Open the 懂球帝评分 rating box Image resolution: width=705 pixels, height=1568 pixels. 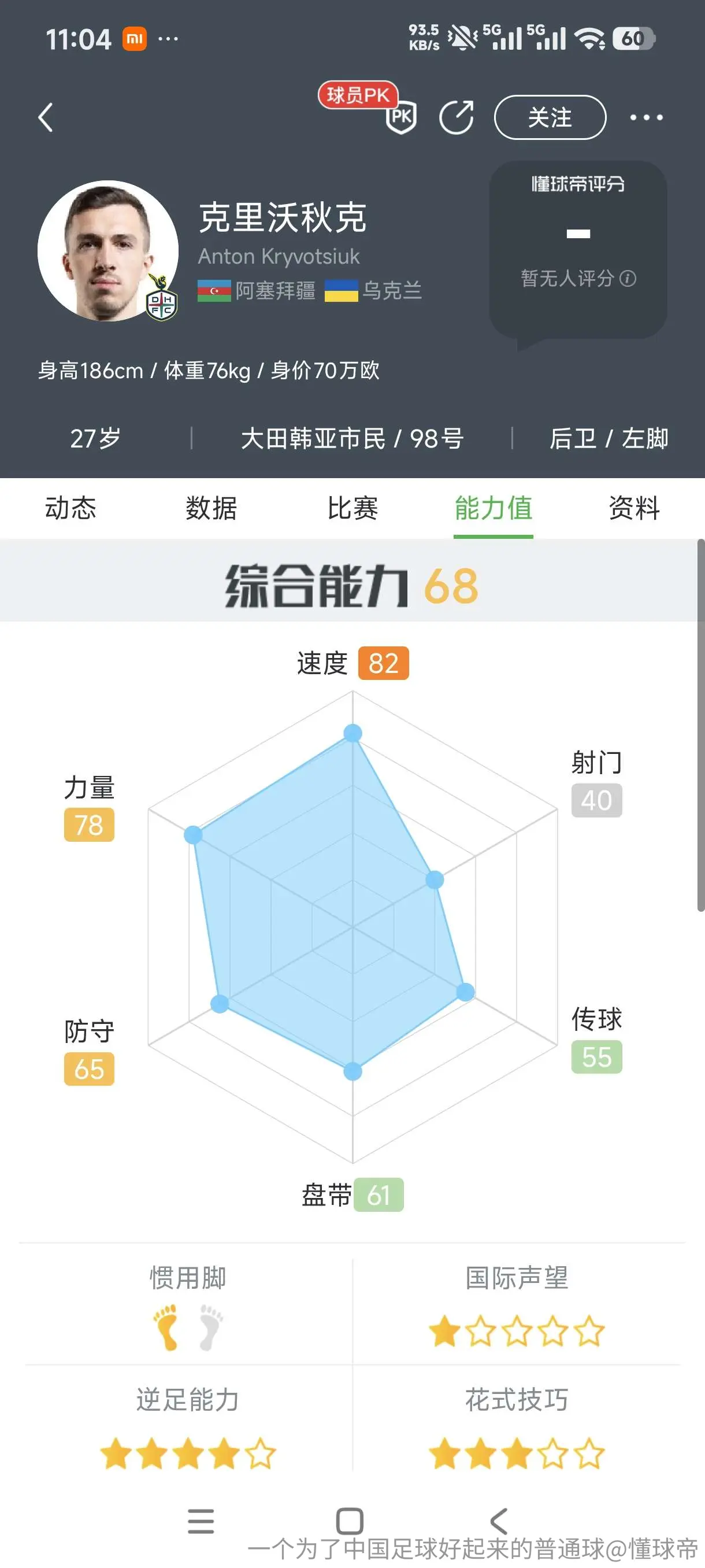coord(578,250)
